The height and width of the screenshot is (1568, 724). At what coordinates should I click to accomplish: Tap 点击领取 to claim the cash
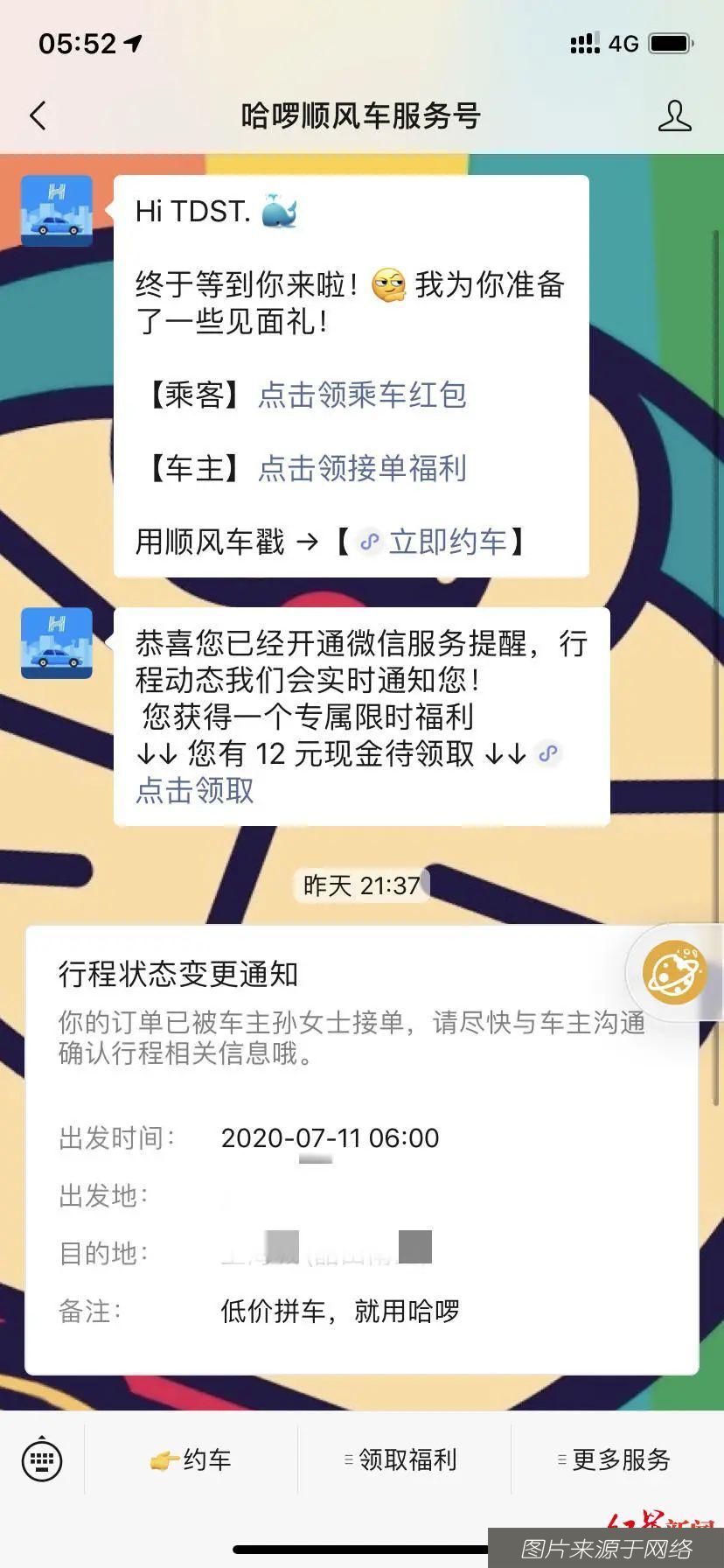pyautogui.click(x=194, y=792)
